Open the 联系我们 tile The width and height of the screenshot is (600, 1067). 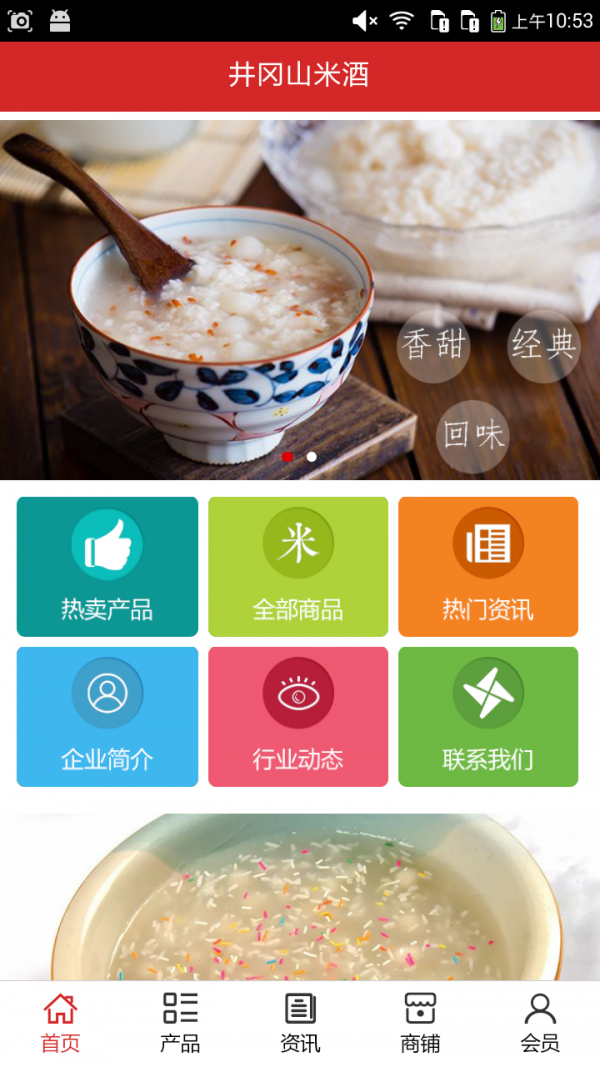pos(488,717)
